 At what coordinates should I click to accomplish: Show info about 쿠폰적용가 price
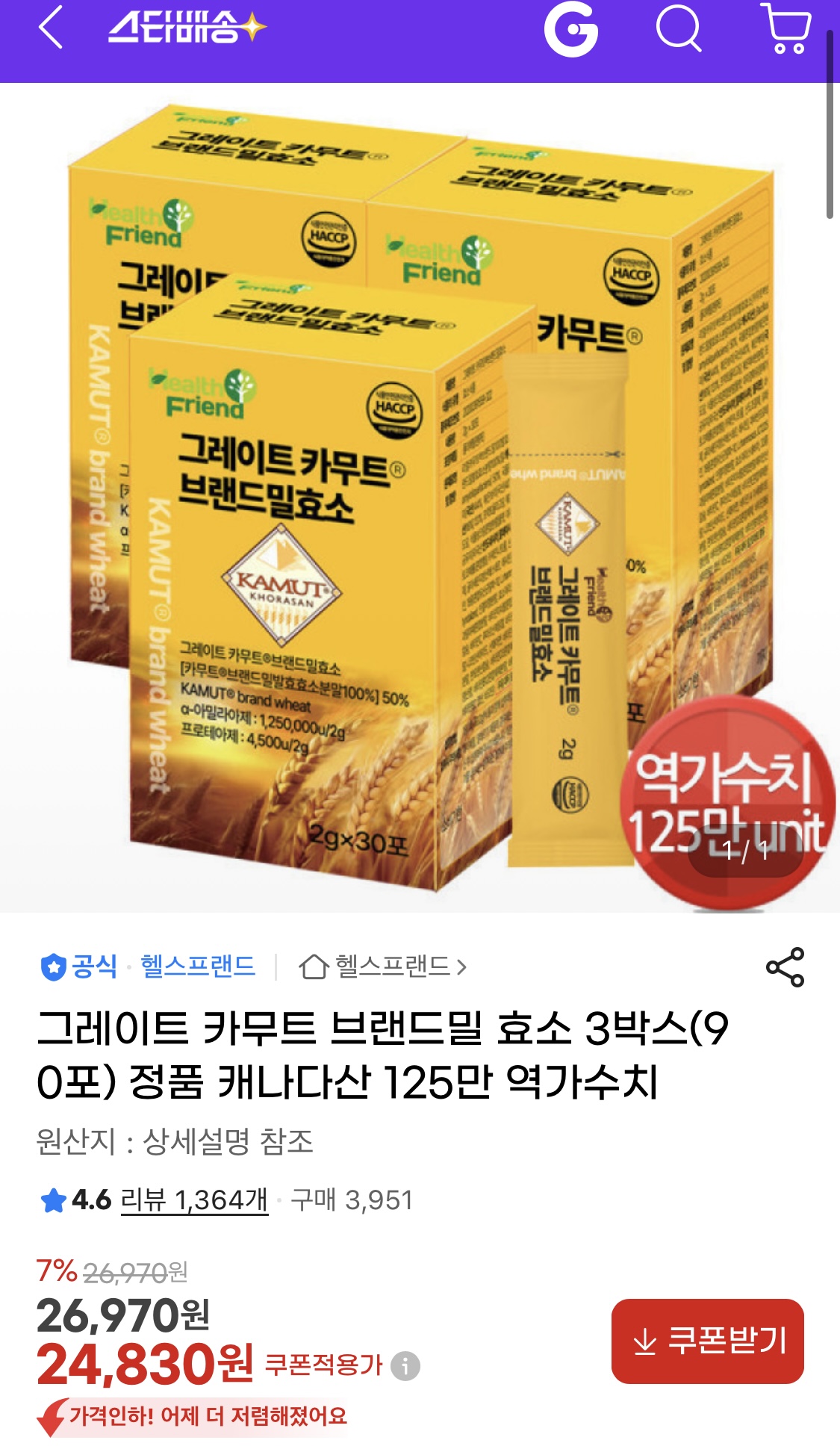[405, 1366]
